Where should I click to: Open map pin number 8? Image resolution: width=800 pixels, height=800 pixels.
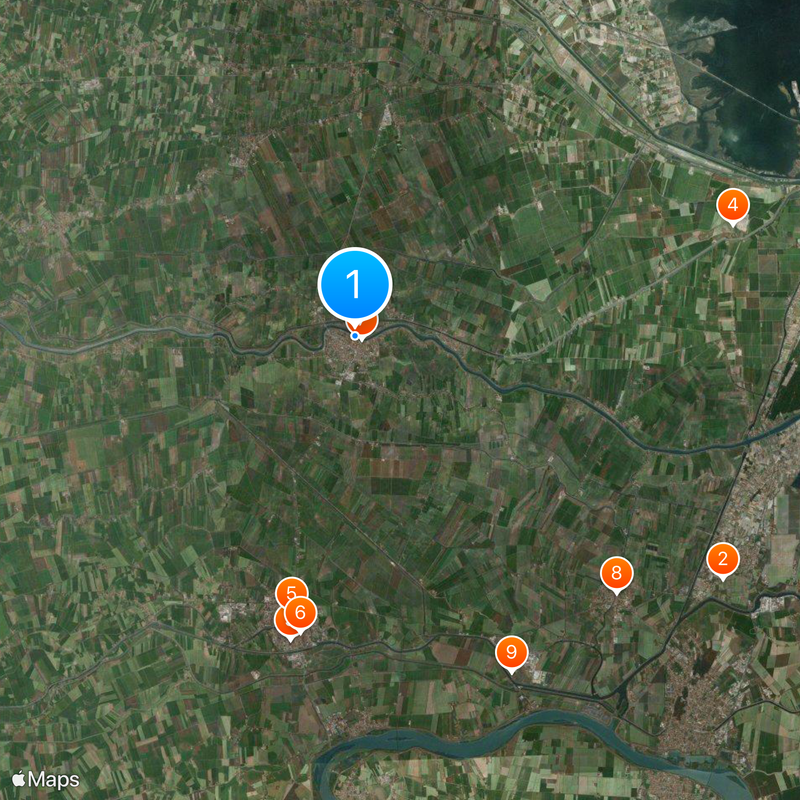(x=616, y=573)
